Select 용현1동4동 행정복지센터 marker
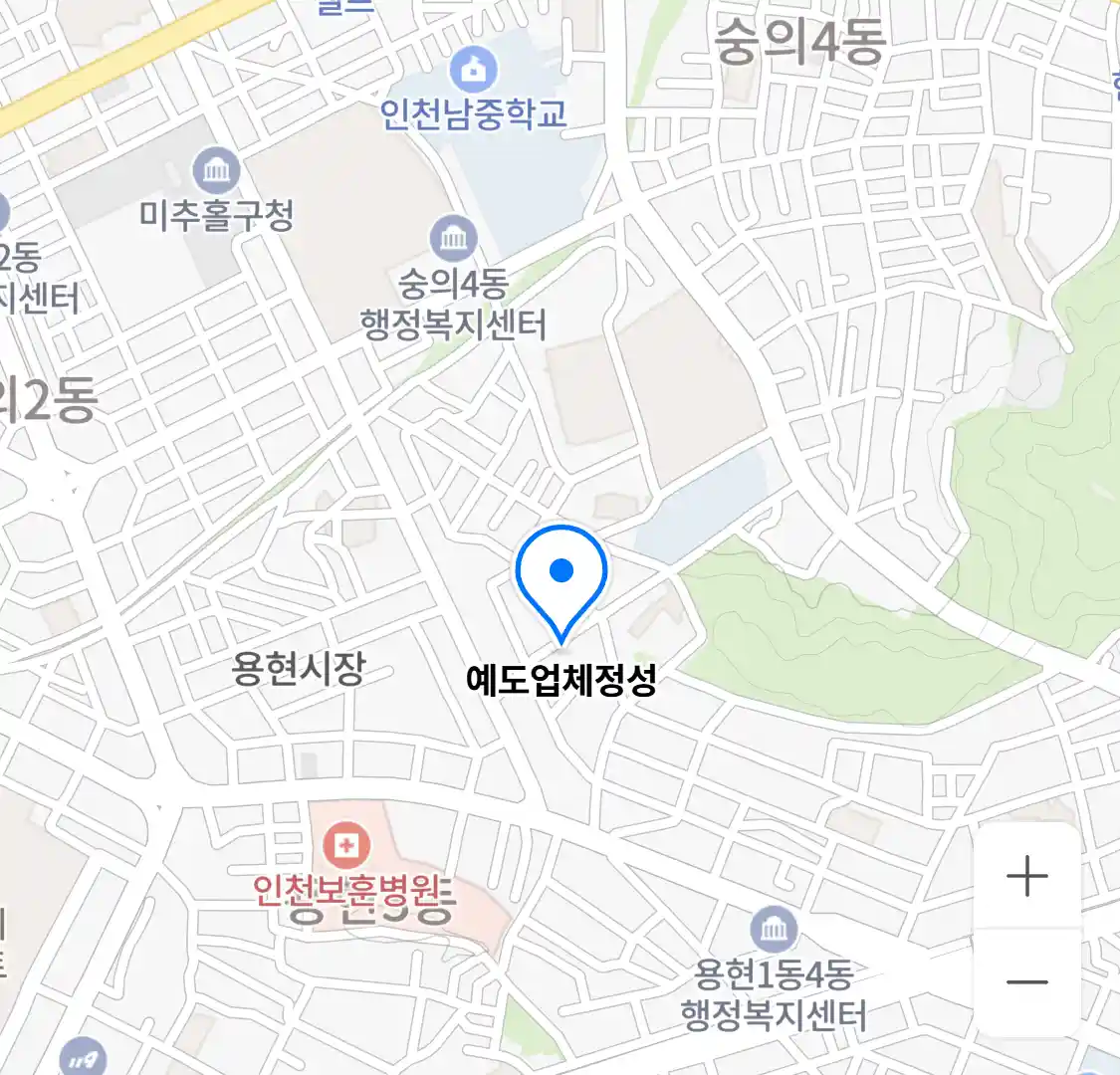The image size is (1120, 1075). pos(774,930)
